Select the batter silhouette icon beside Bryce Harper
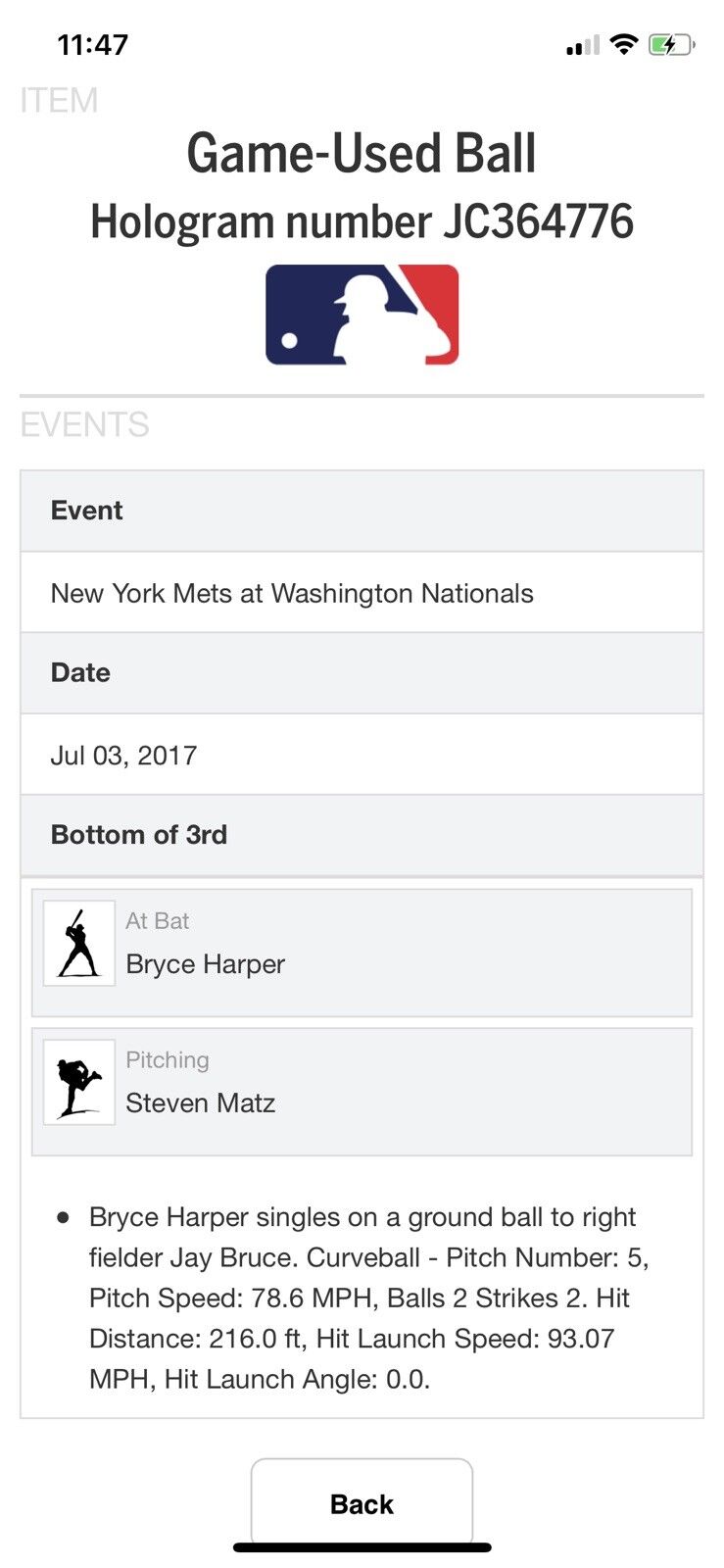Screen dimensions: 724x1568 point(78,943)
